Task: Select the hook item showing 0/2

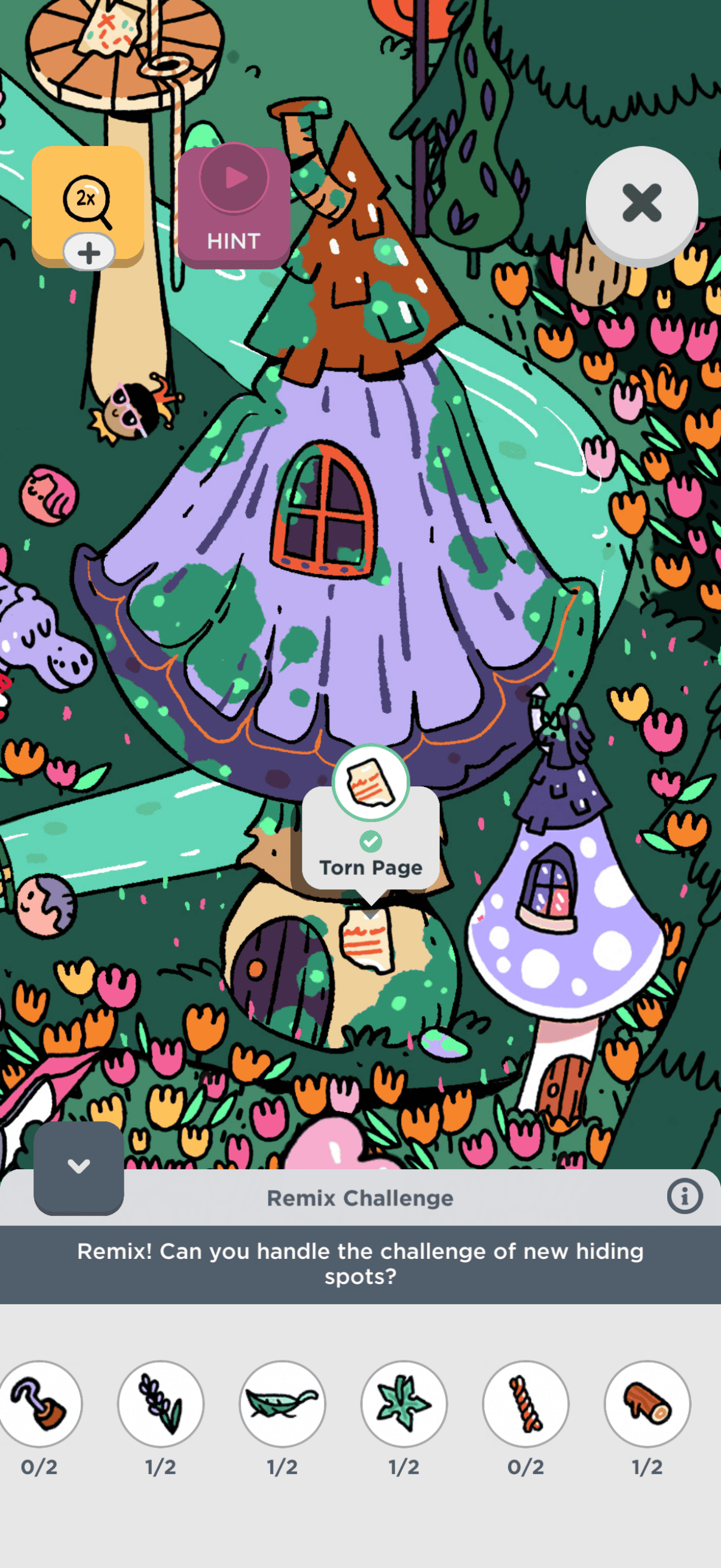Action: (39, 1404)
